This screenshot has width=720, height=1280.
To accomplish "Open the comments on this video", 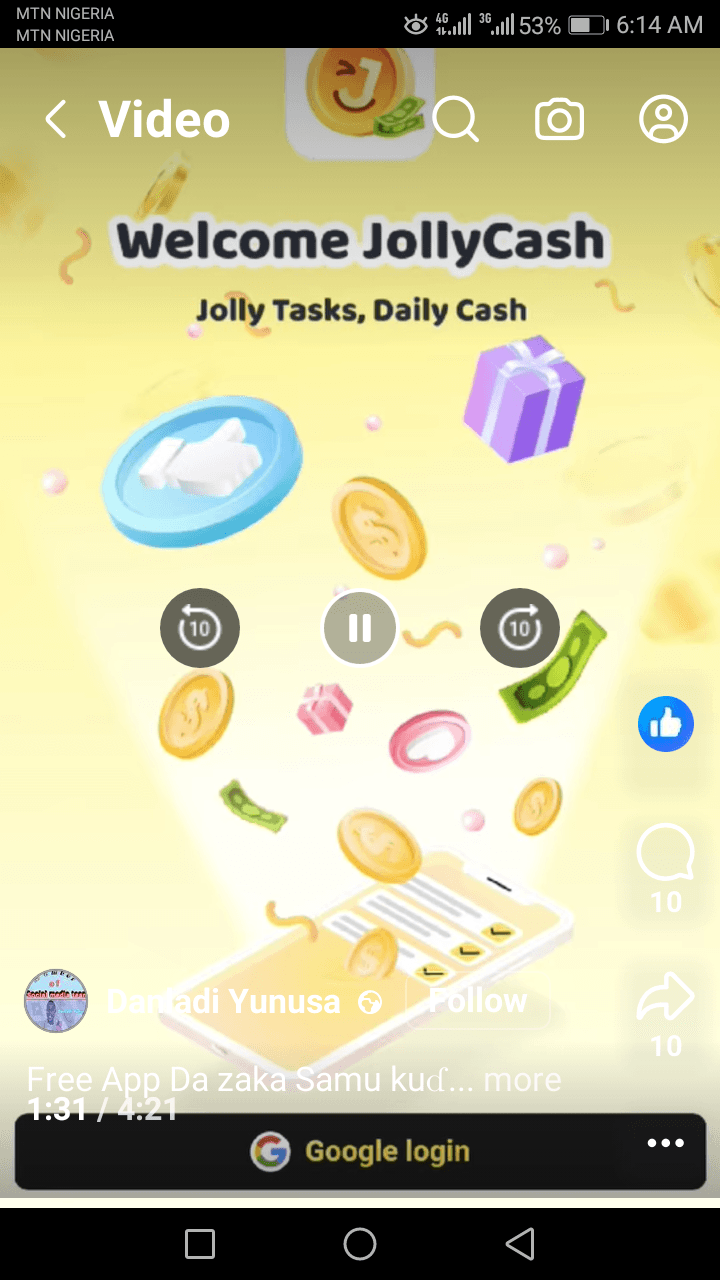I will click(x=665, y=856).
